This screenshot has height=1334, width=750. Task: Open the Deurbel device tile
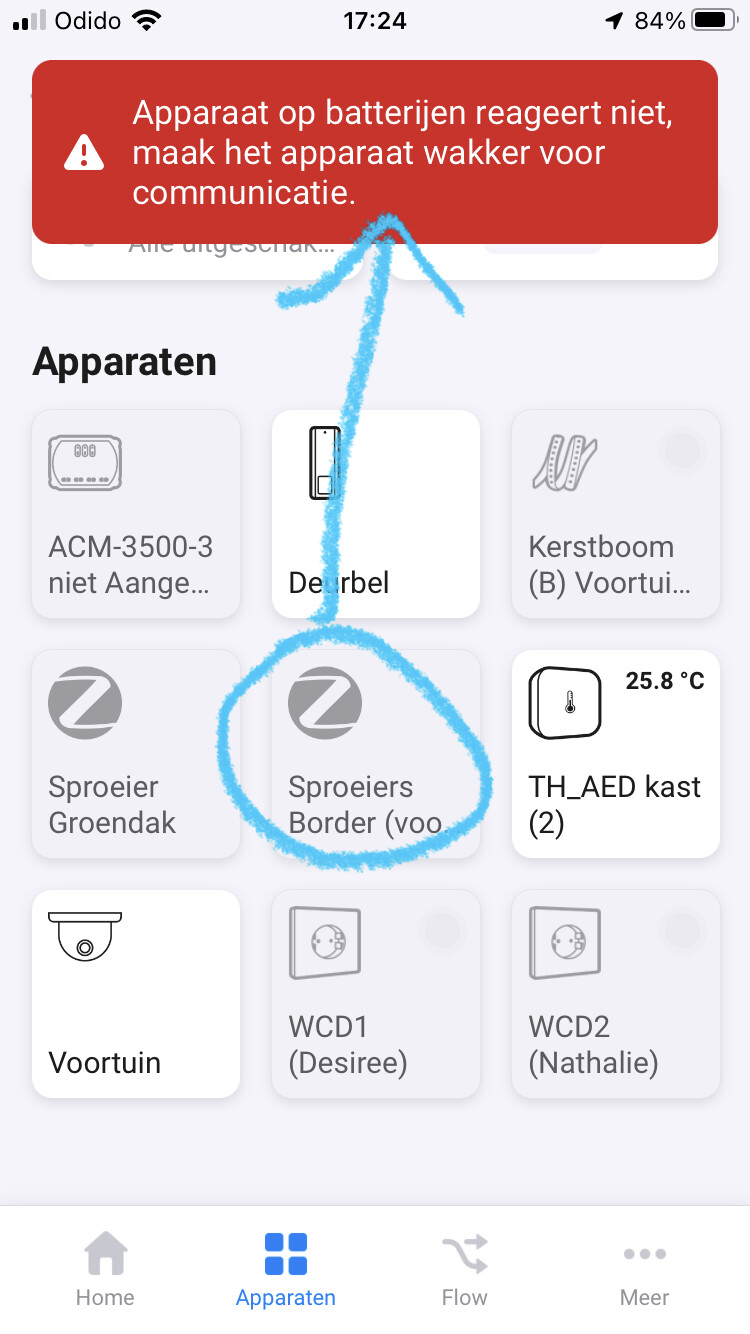[376, 514]
